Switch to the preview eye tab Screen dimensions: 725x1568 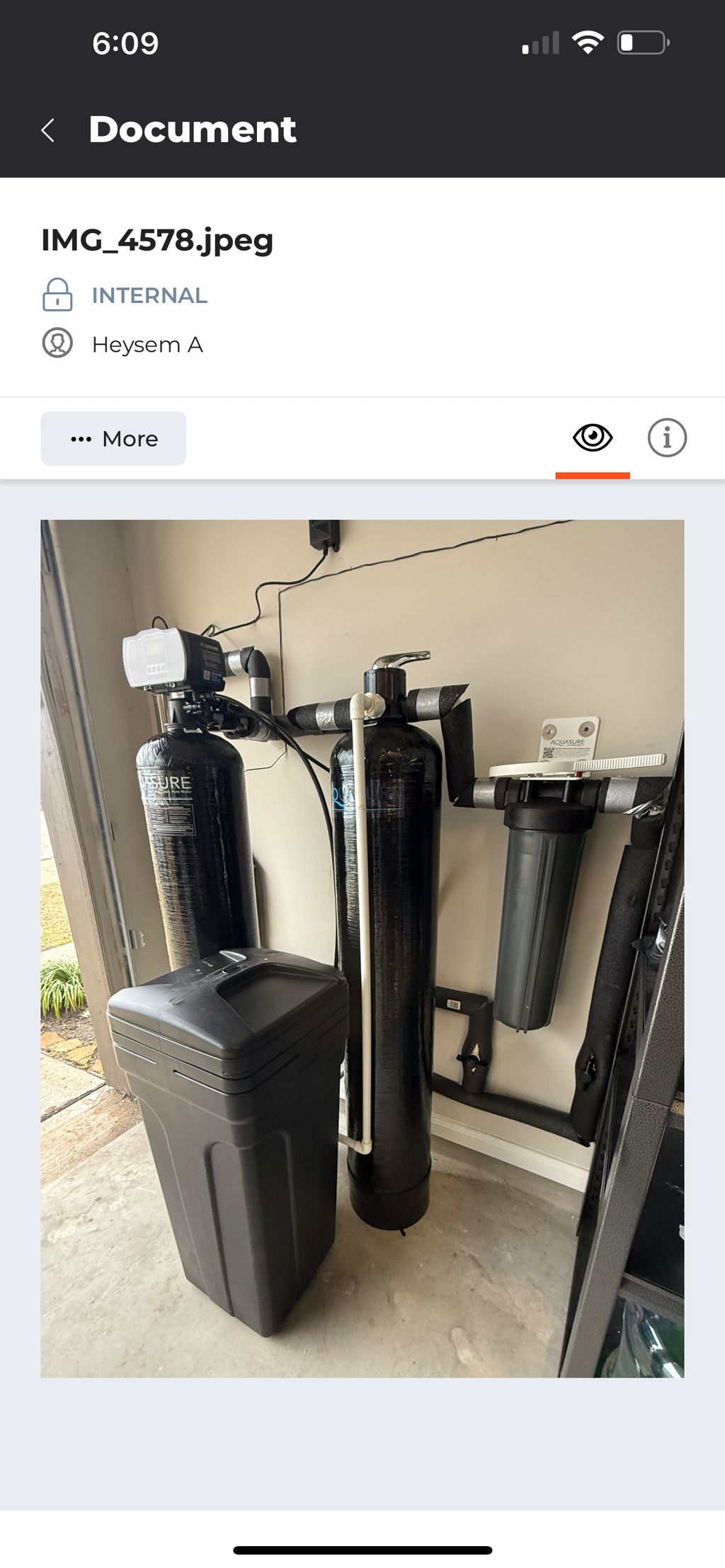coord(593,438)
